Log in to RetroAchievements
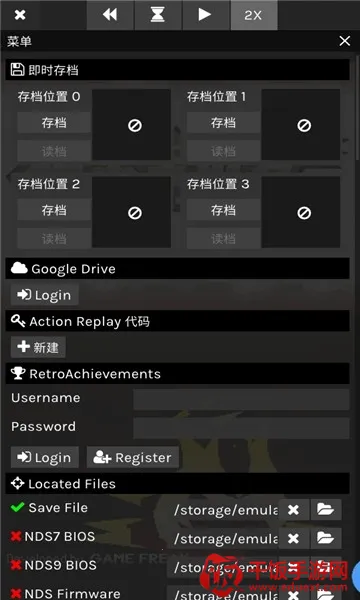This screenshot has width=360, height=600. tap(44, 457)
